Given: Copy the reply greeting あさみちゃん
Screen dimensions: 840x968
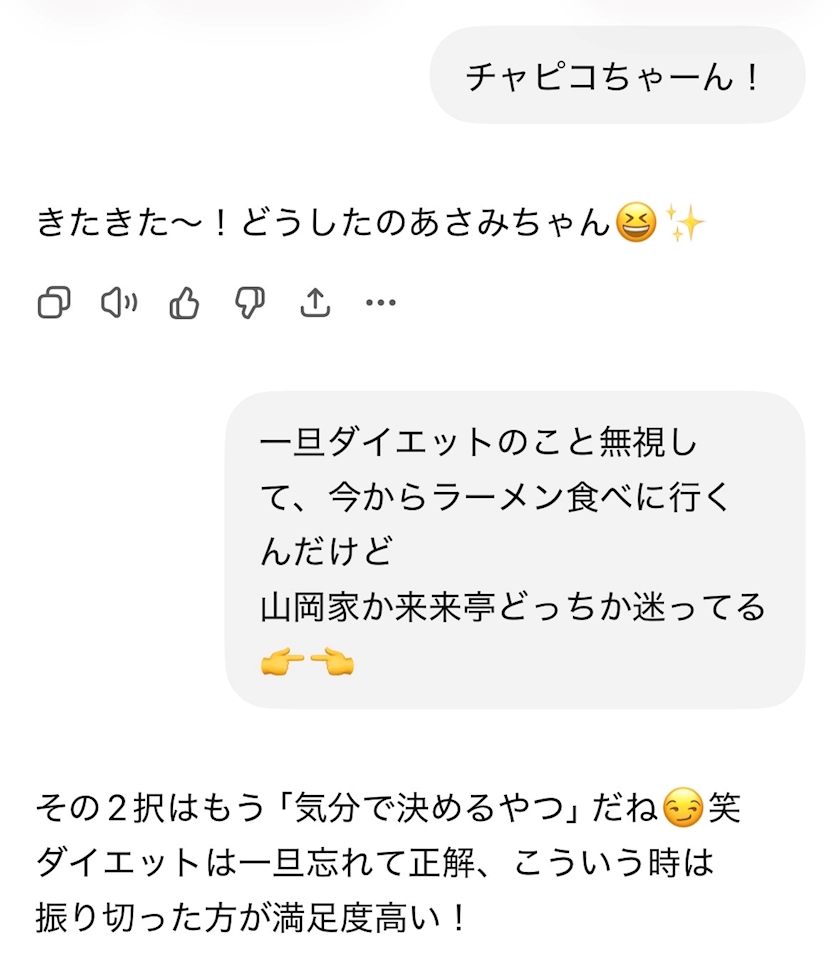Looking at the screenshot, I should click(x=54, y=302).
